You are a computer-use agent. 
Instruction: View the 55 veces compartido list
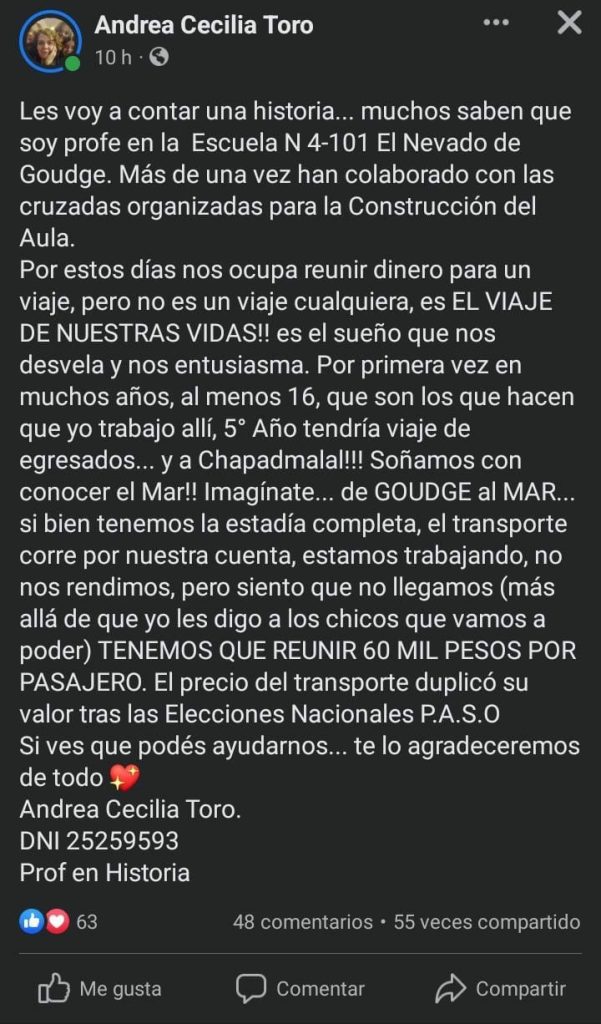[487, 921]
